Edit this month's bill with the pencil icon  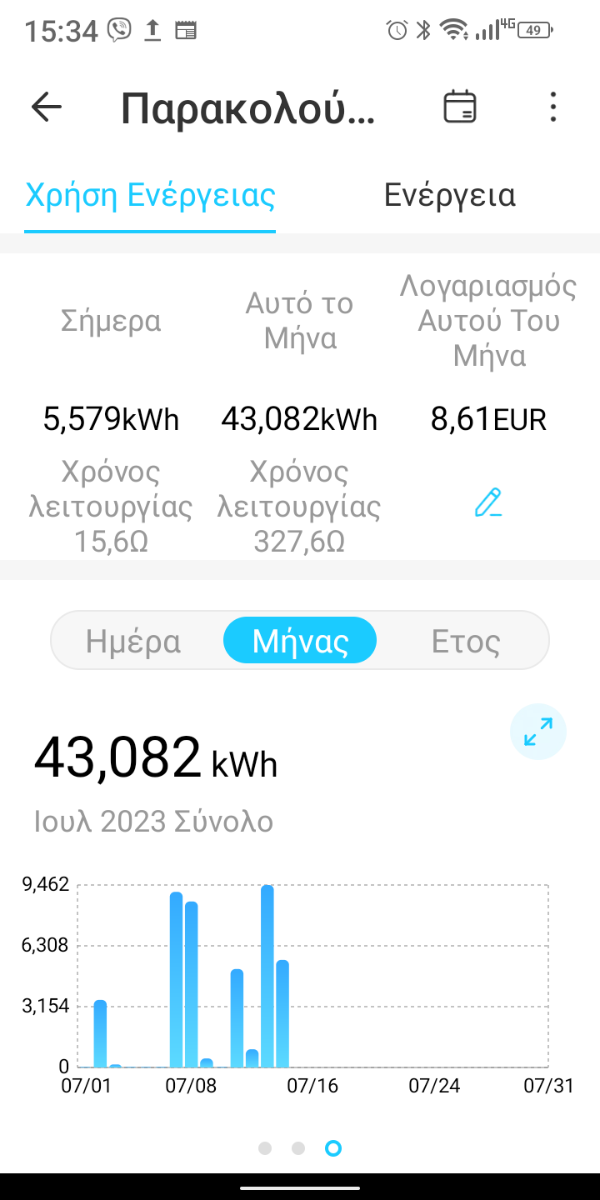(488, 502)
